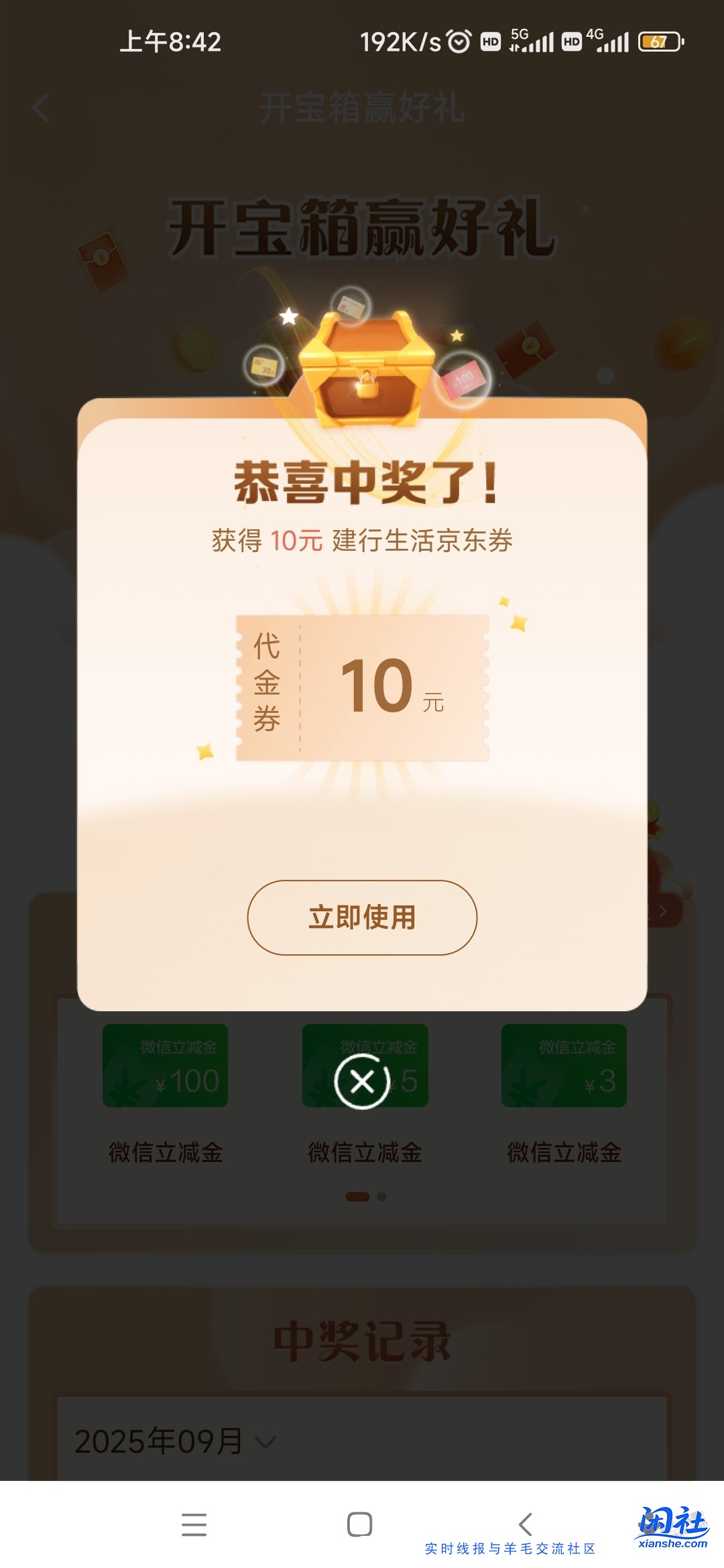Select the ¥100 微信立减金 coupon card
The image size is (724, 1568).
[165, 1067]
